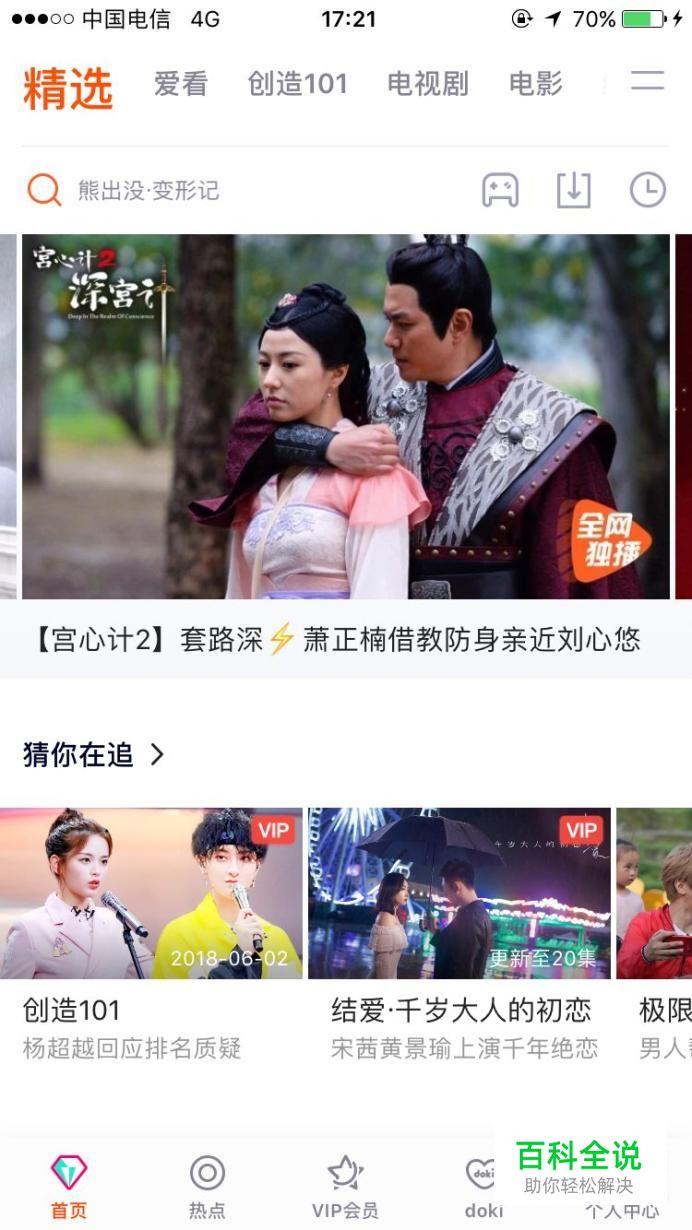This screenshot has height=1230, width=692.
Task: Open the downloads icon
Action: [x=574, y=190]
